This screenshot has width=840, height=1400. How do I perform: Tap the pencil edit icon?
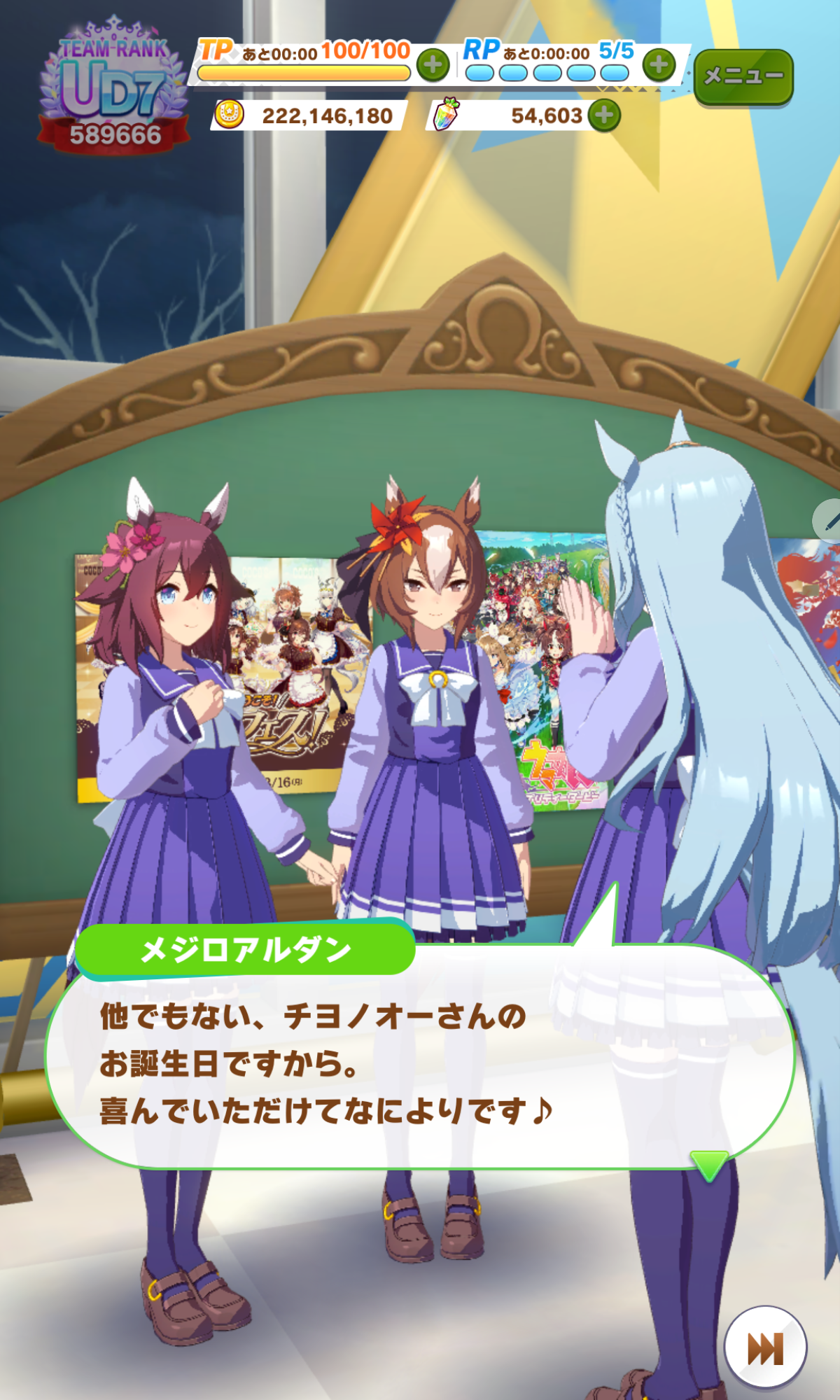(827, 520)
